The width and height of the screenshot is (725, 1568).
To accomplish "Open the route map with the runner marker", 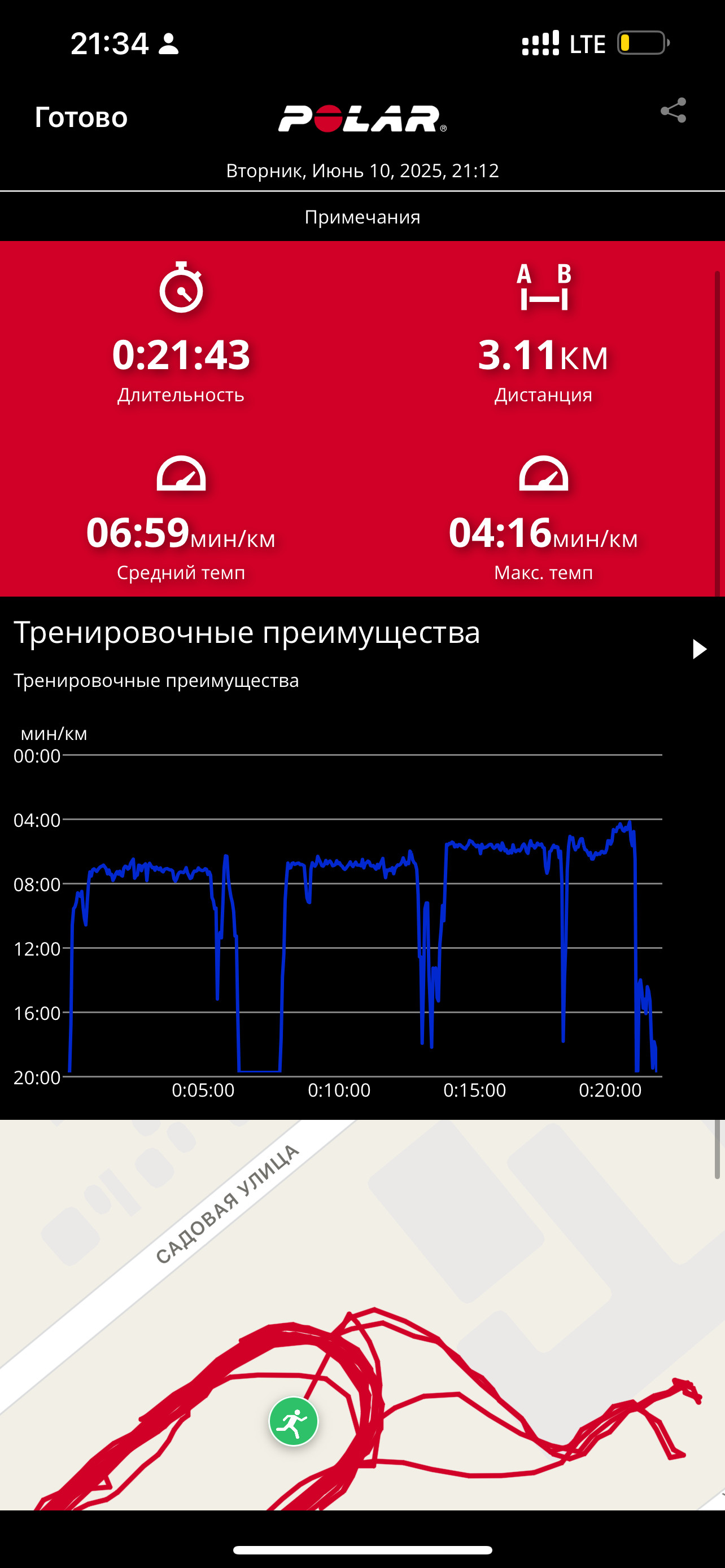I will pos(362,1315).
